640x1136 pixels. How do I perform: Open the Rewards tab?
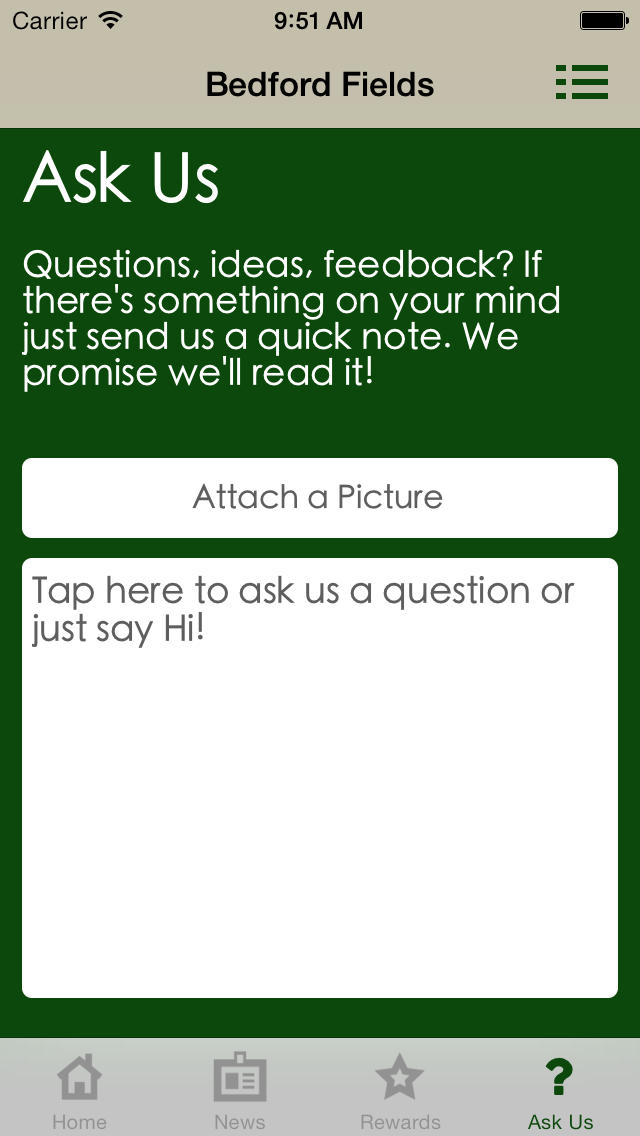pyautogui.click(x=400, y=1089)
